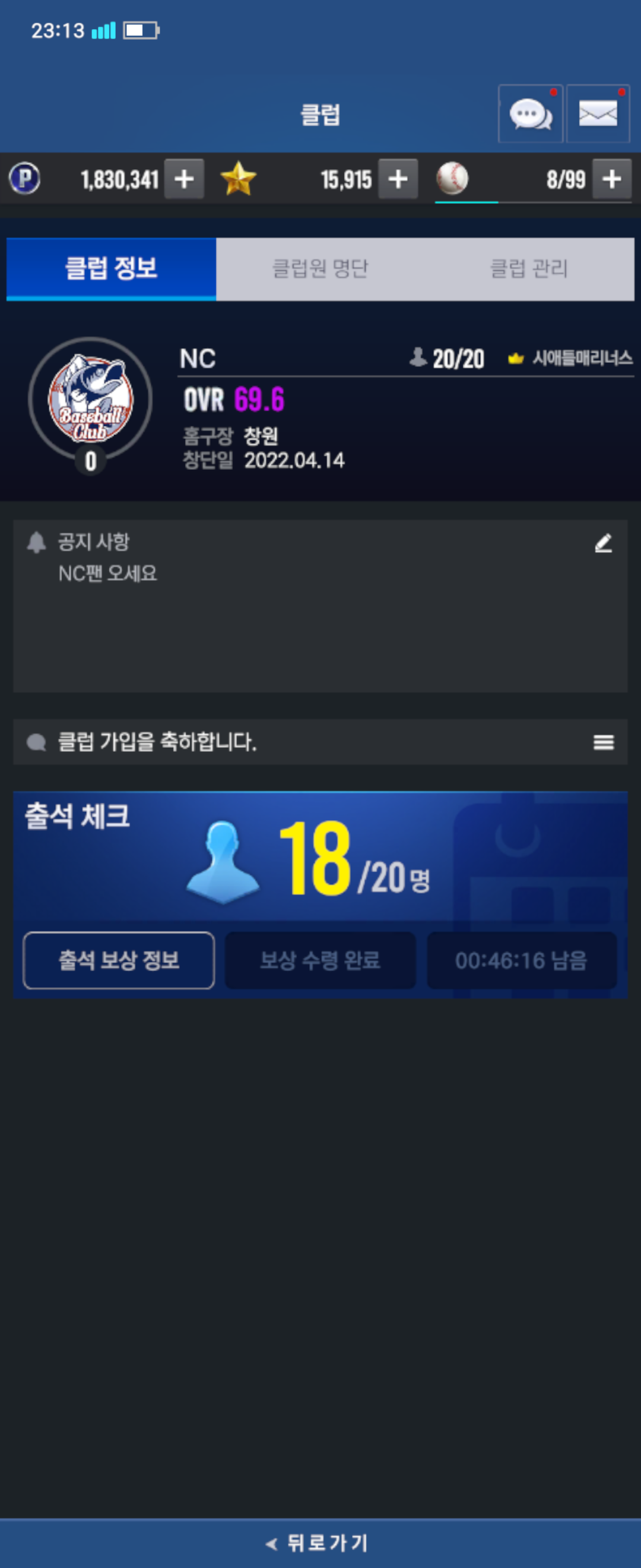This screenshot has height=1568, width=641.
Task: Add more stars with plus button
Action: (x=398, y=179)
